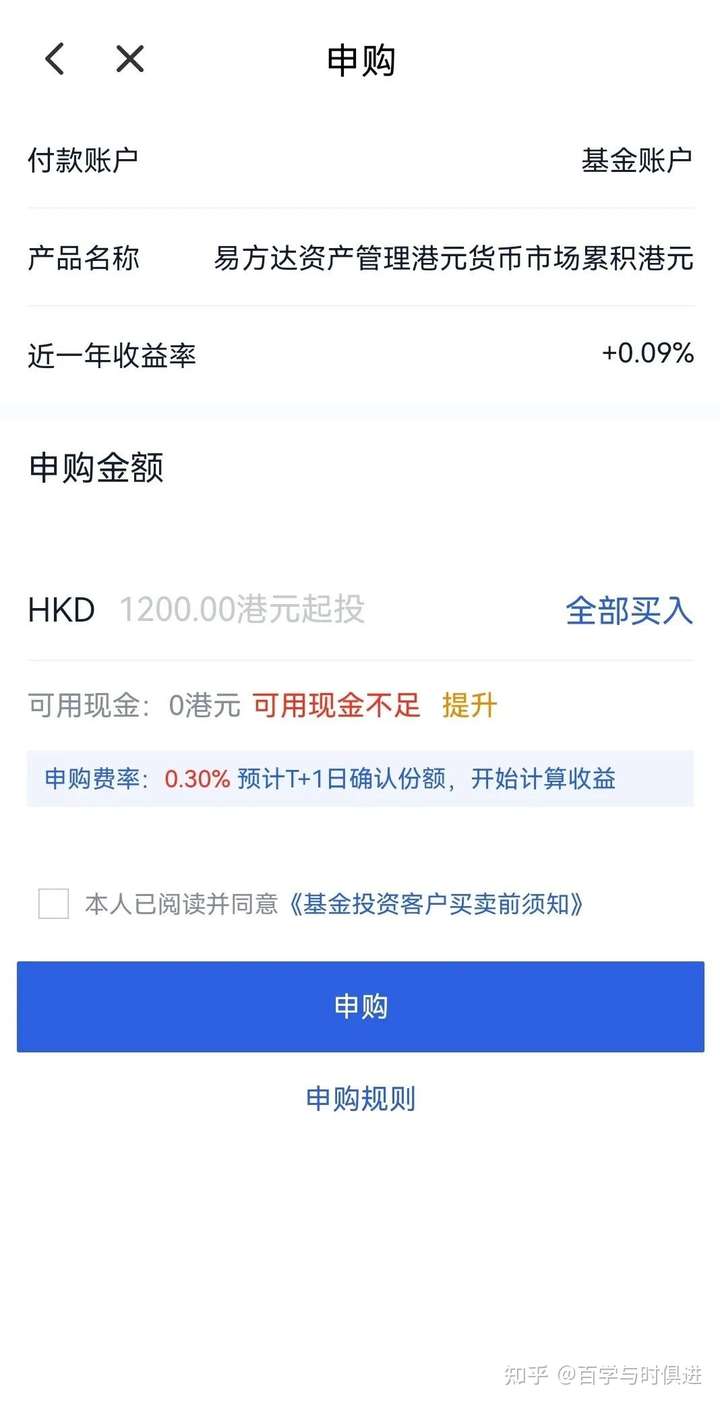Open 《基金投资客户买卖前须知》 link
This screenshot has height=1405, width=720.
(435, 905)
